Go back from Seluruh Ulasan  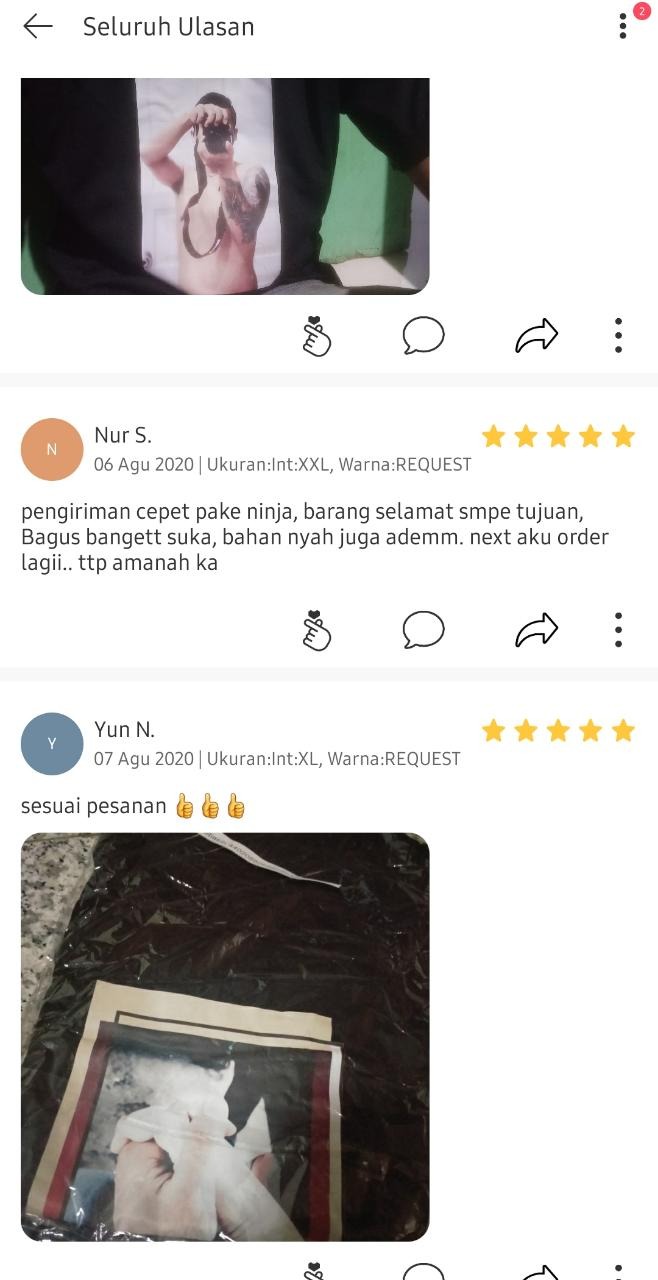(38, 27)
